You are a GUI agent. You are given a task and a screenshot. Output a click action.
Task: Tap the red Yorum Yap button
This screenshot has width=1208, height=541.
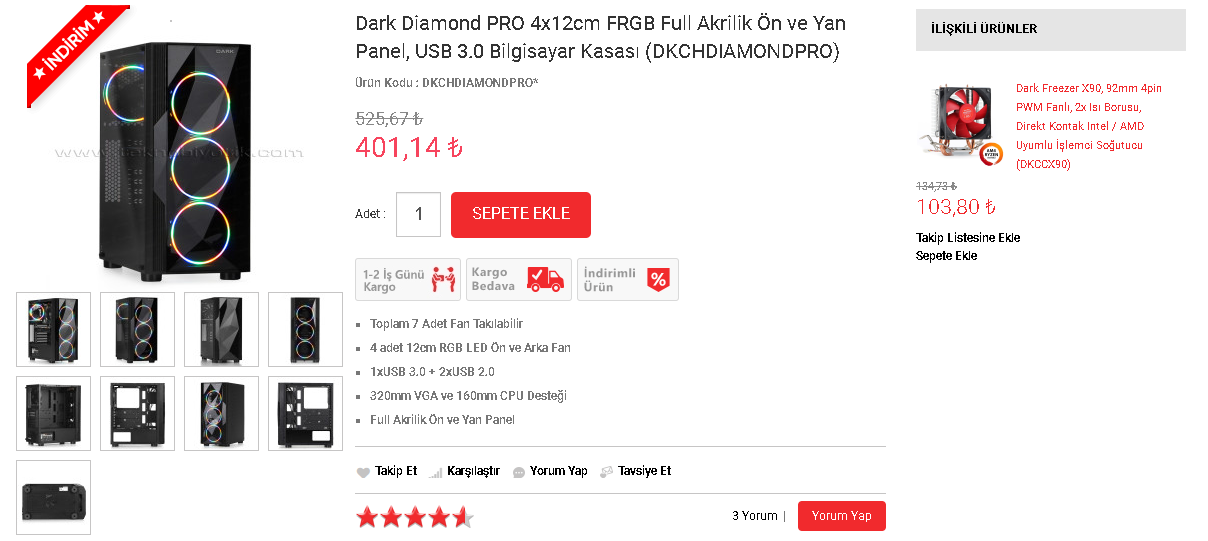tap(841, 516)
